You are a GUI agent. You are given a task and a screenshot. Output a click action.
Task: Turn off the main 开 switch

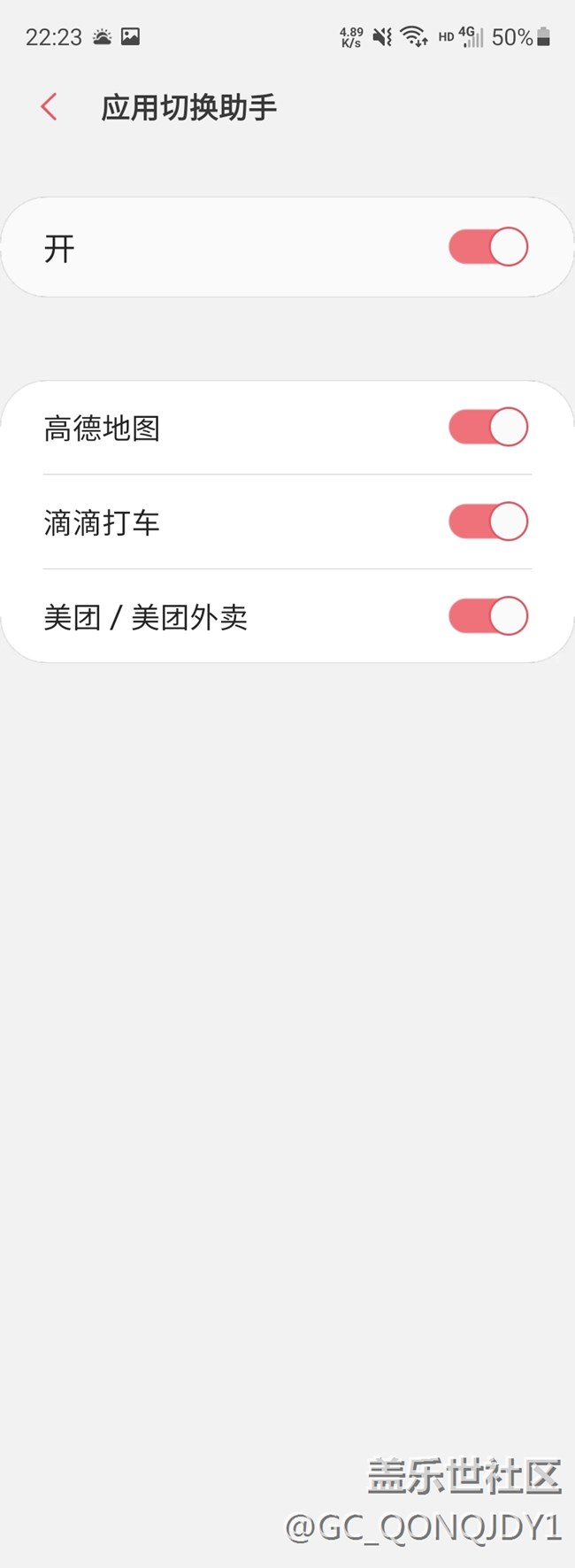[488, 247]
